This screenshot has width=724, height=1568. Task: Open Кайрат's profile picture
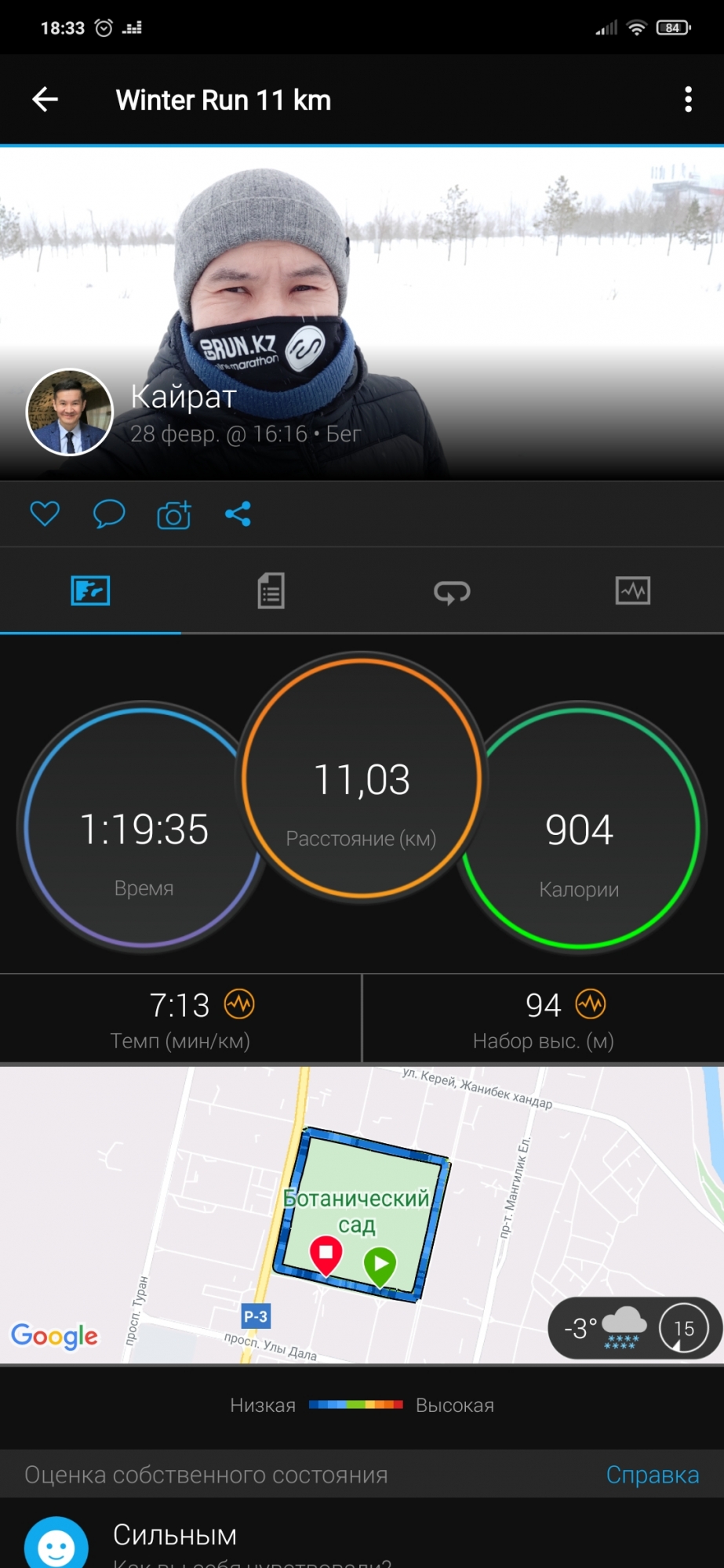[70, 412]
